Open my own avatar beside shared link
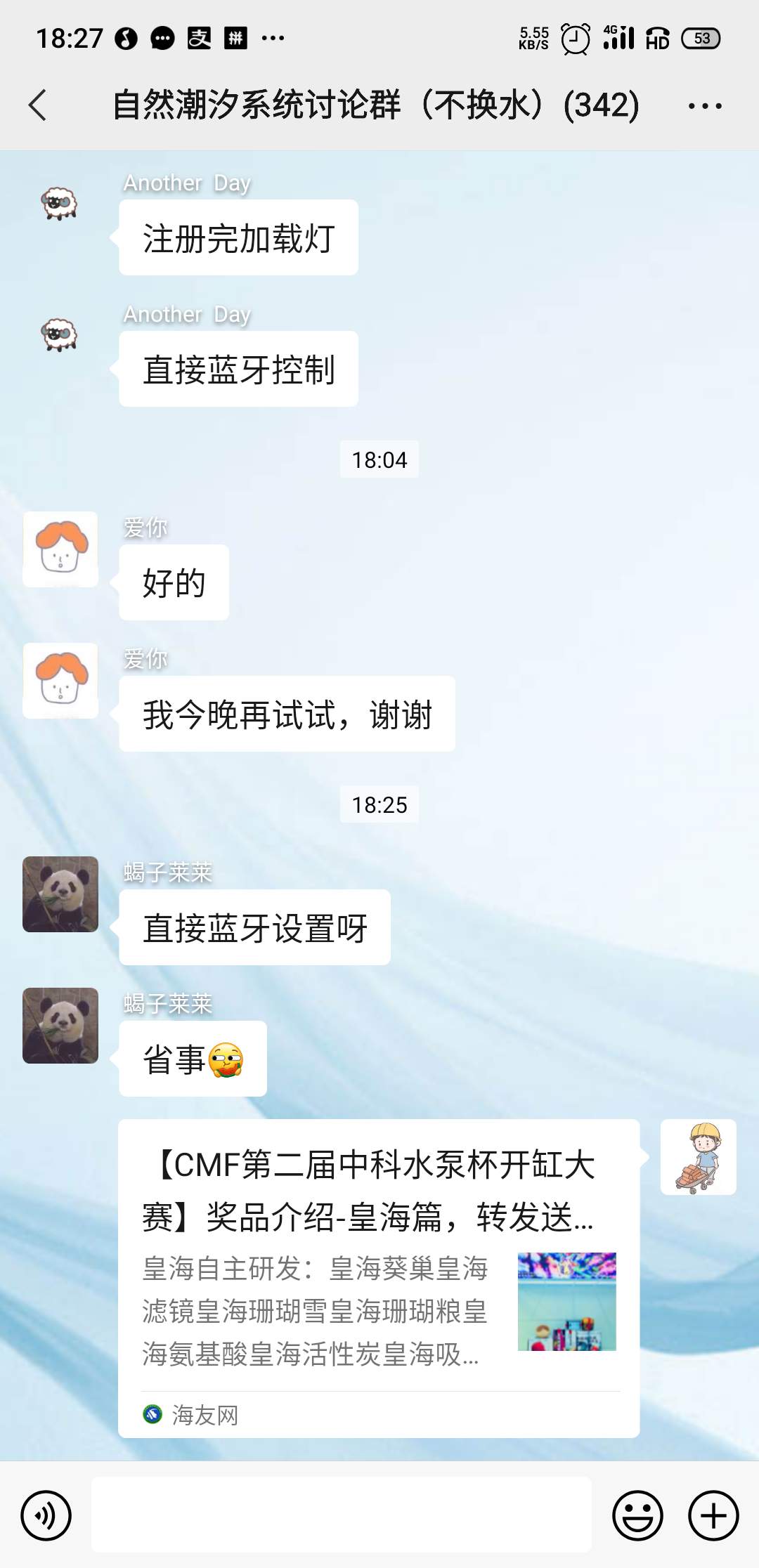 pyautogui.click(x=698, y=1157)
